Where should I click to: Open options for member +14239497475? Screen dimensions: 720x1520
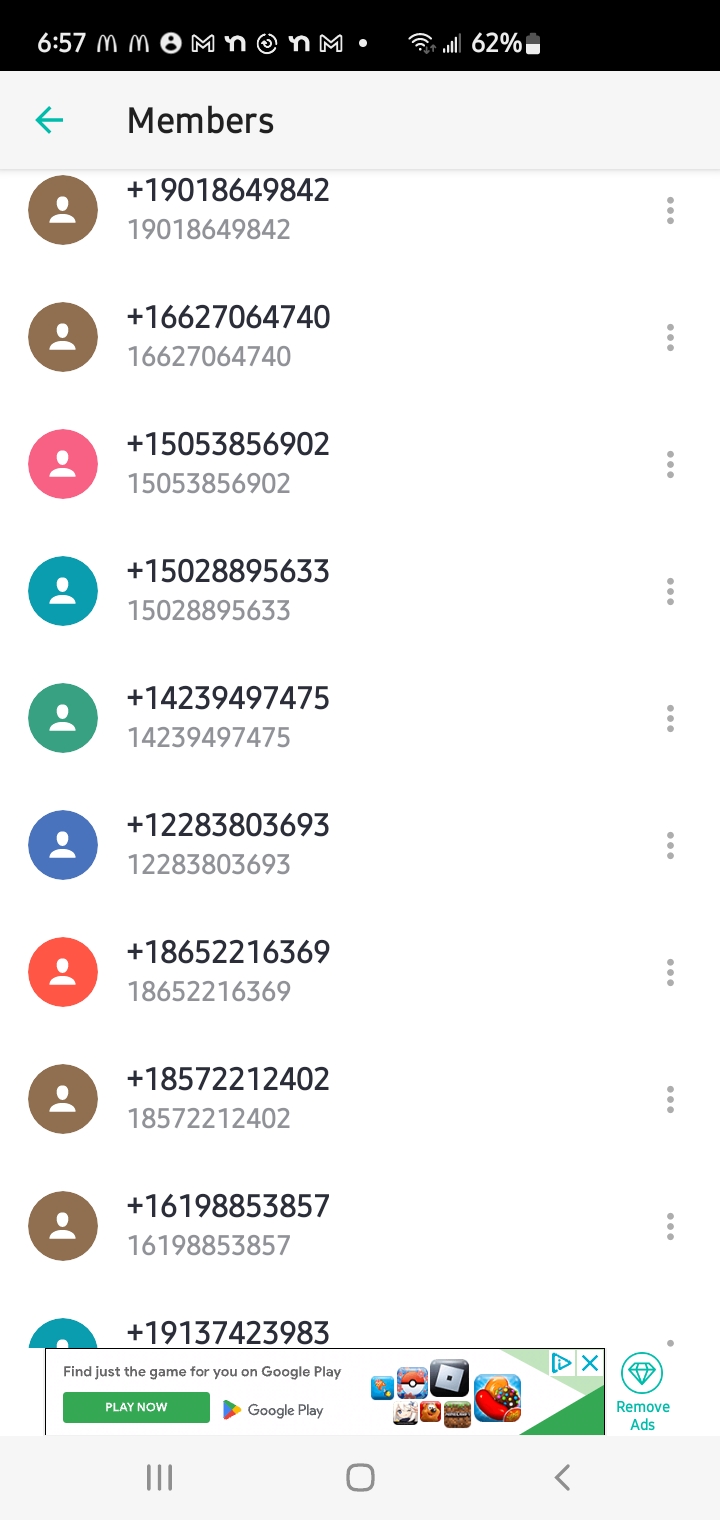670,718
